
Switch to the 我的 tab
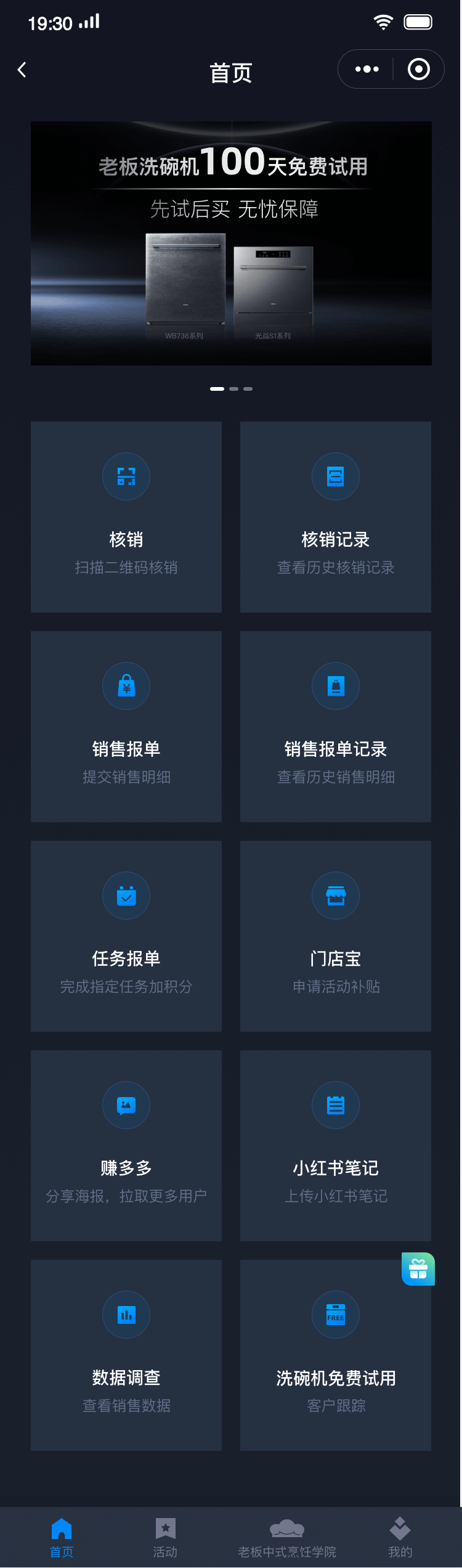click(x=400, y=1537)
